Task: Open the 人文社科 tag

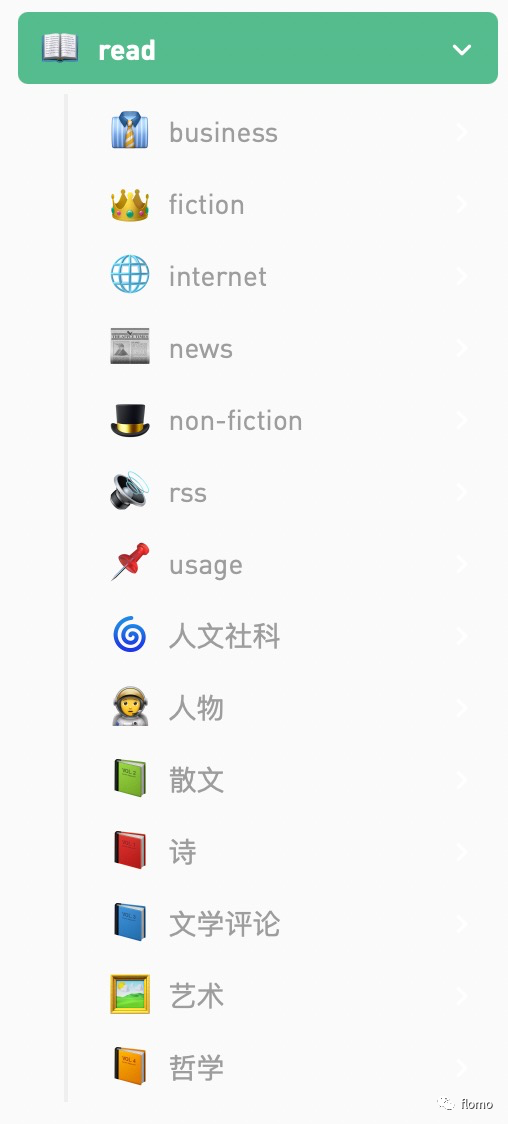Action: [x=285, y=637]
